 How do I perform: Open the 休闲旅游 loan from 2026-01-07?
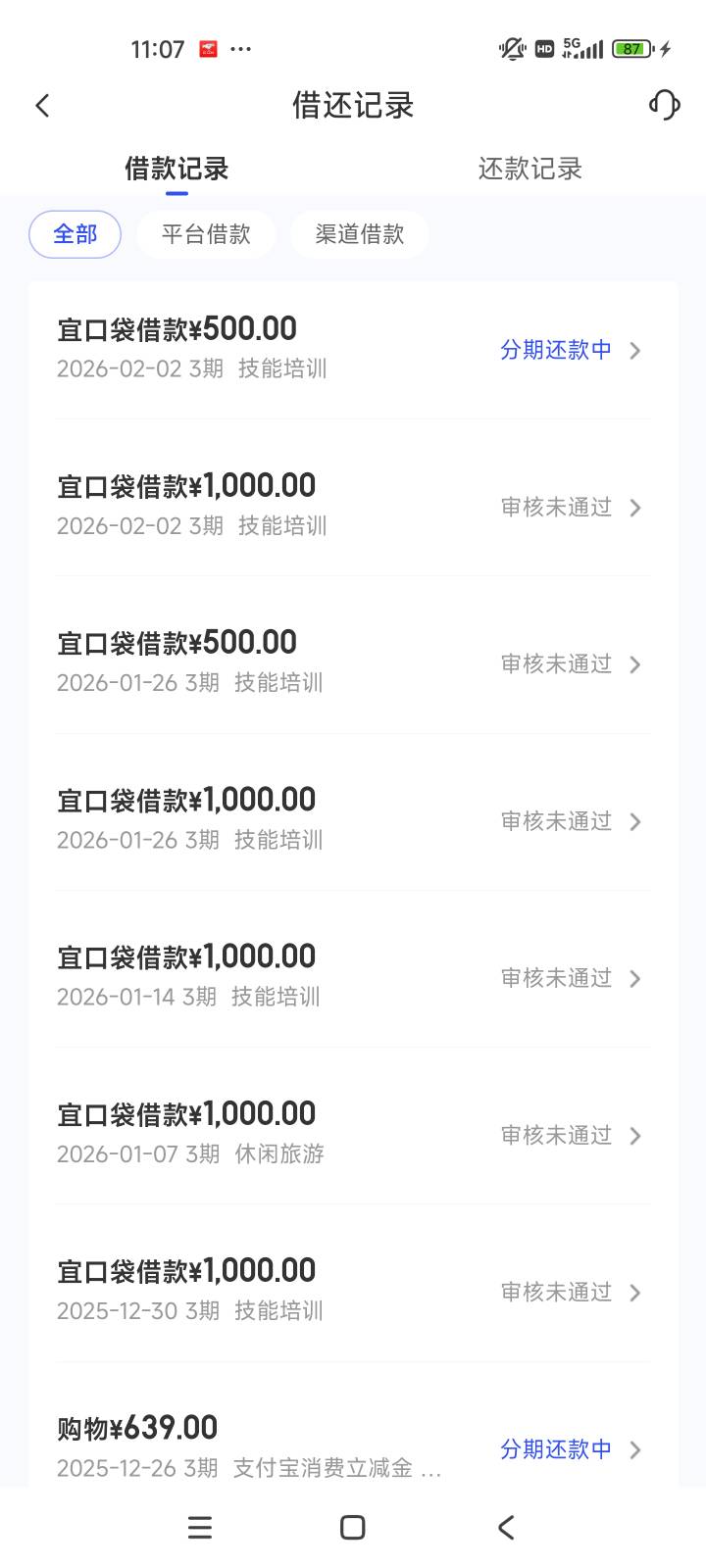pyautogui.click(x=353, y=1133)
